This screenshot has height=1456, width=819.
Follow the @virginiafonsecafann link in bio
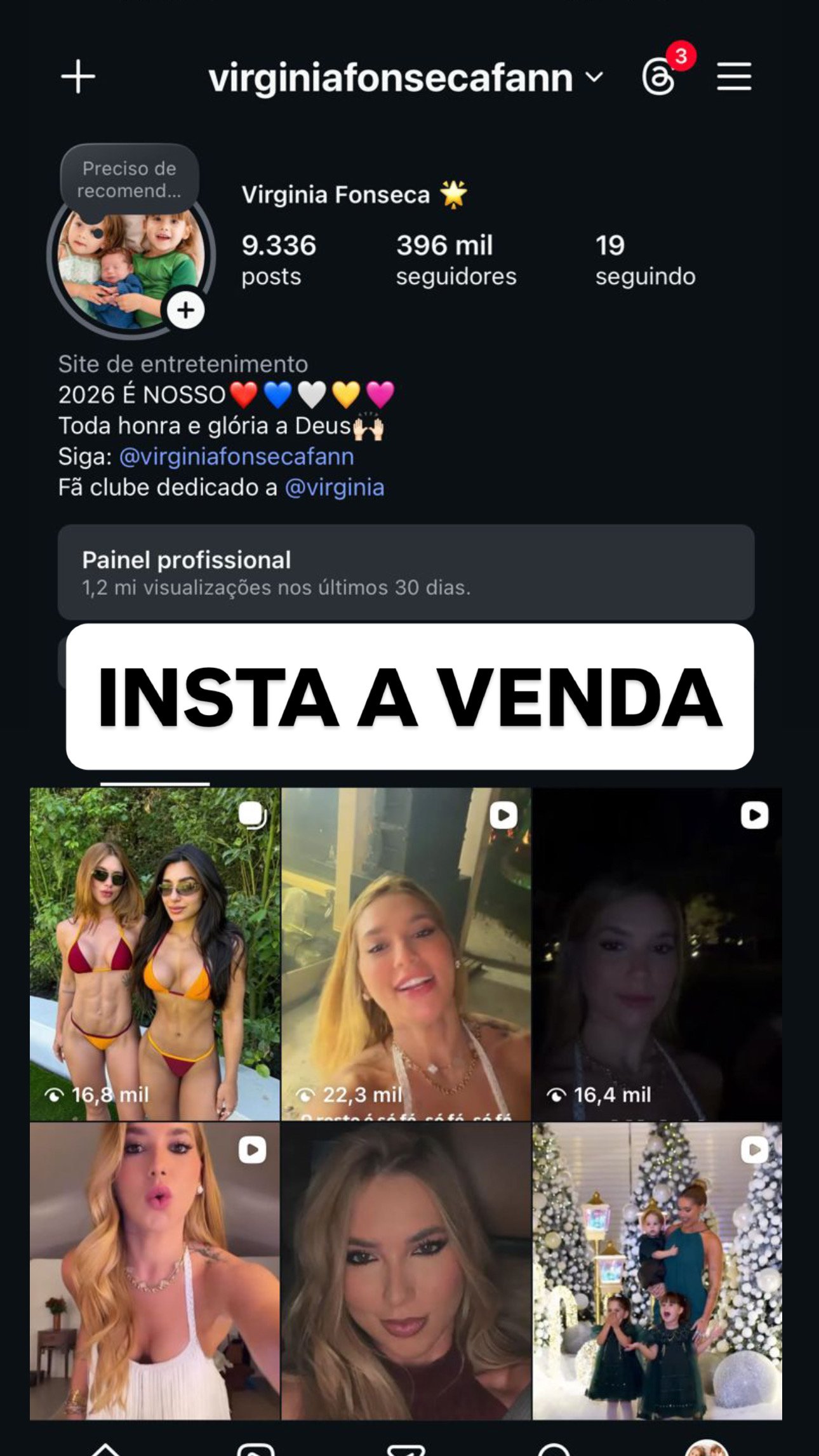(237, 457)
